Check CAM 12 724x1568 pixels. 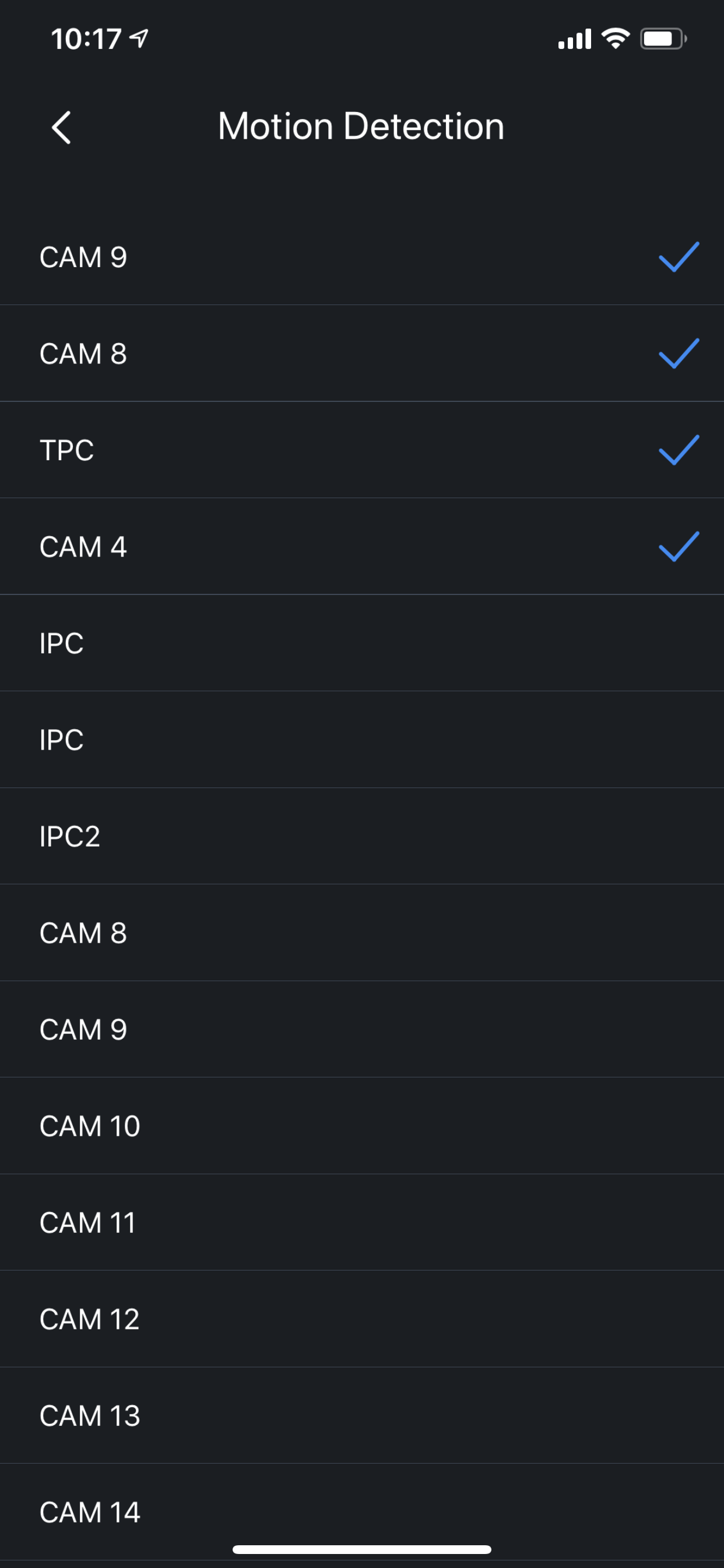tap(361, 1319)
